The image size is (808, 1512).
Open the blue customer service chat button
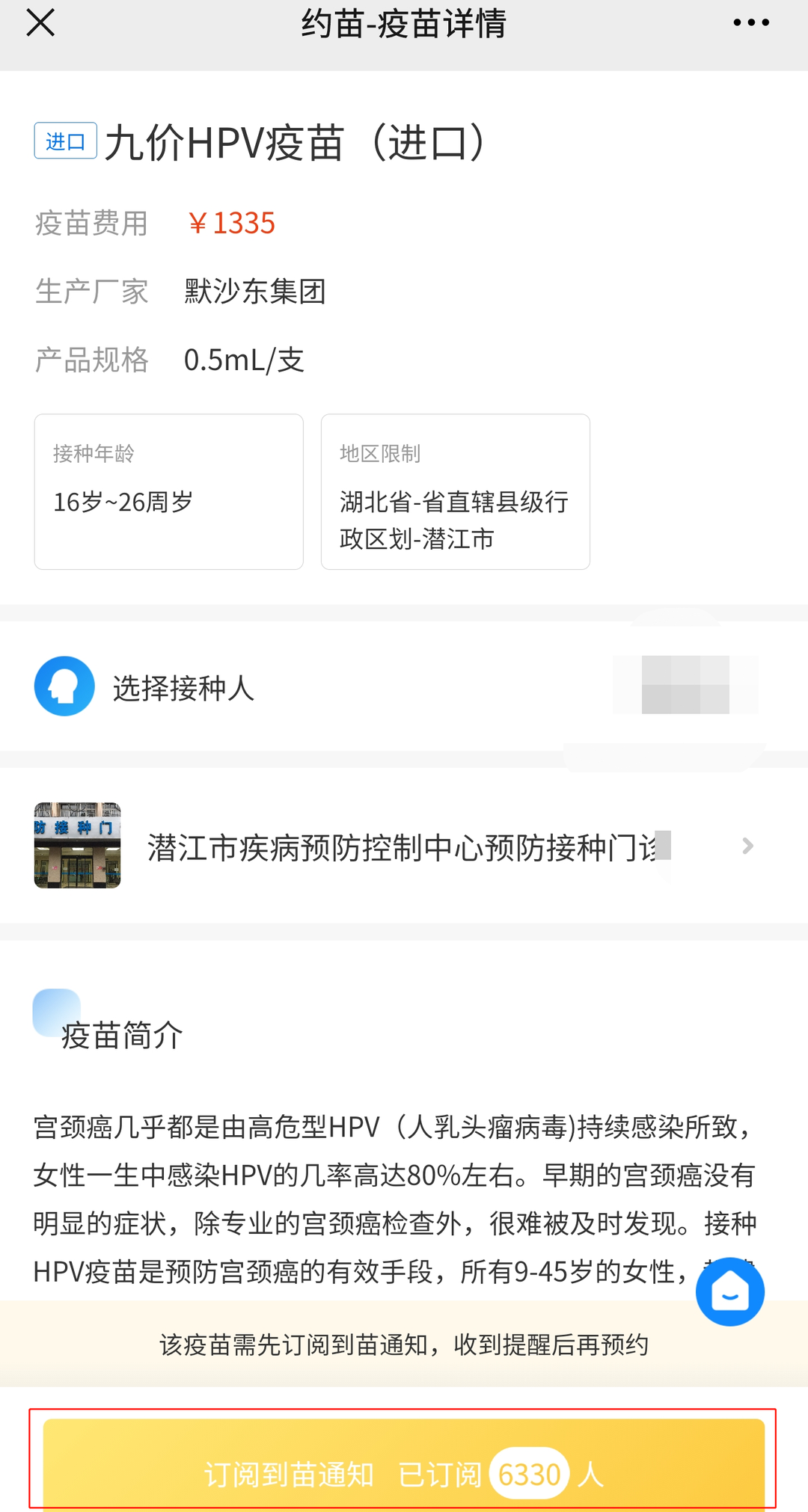729,1292
